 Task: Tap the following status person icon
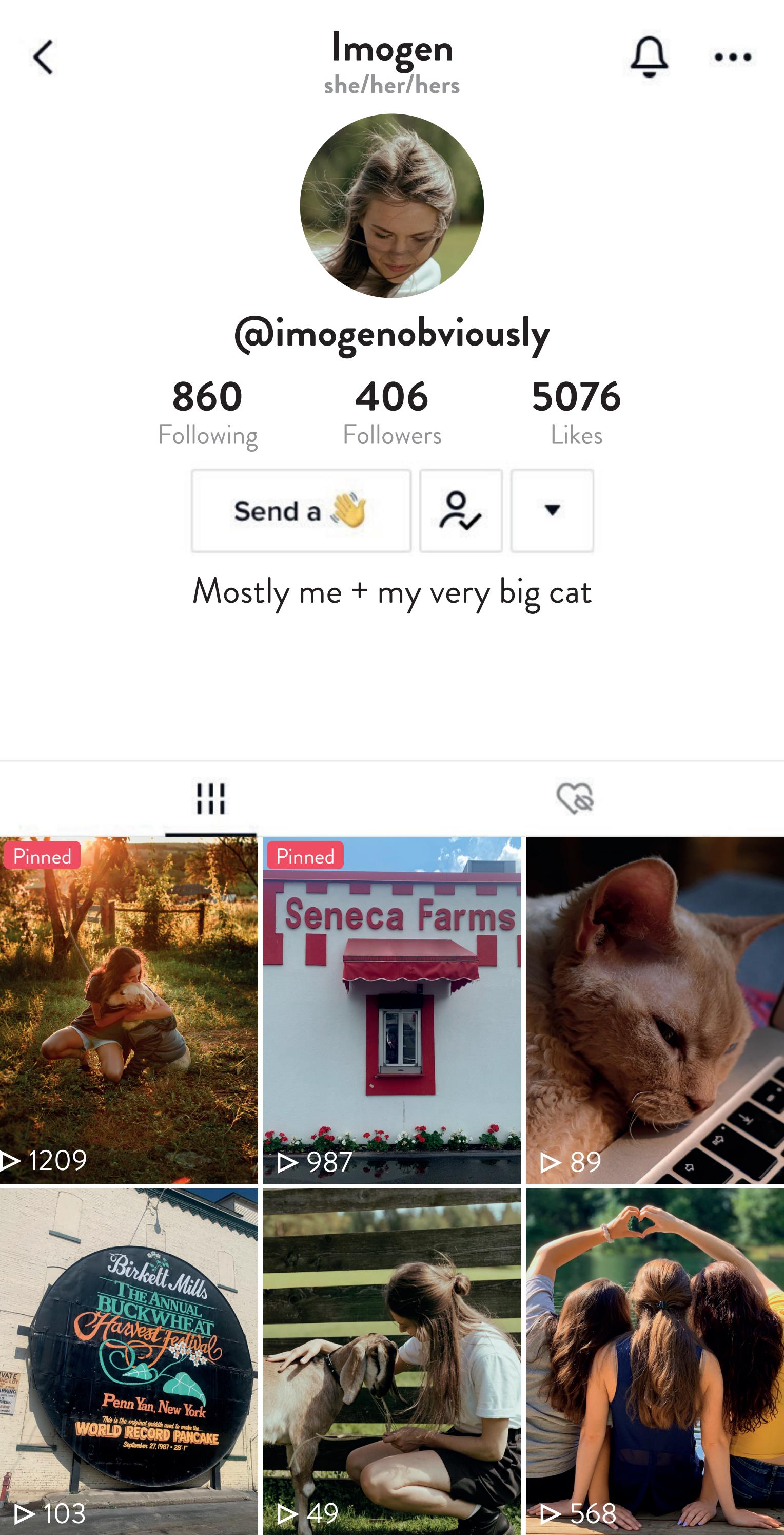(x=461, y=511)
